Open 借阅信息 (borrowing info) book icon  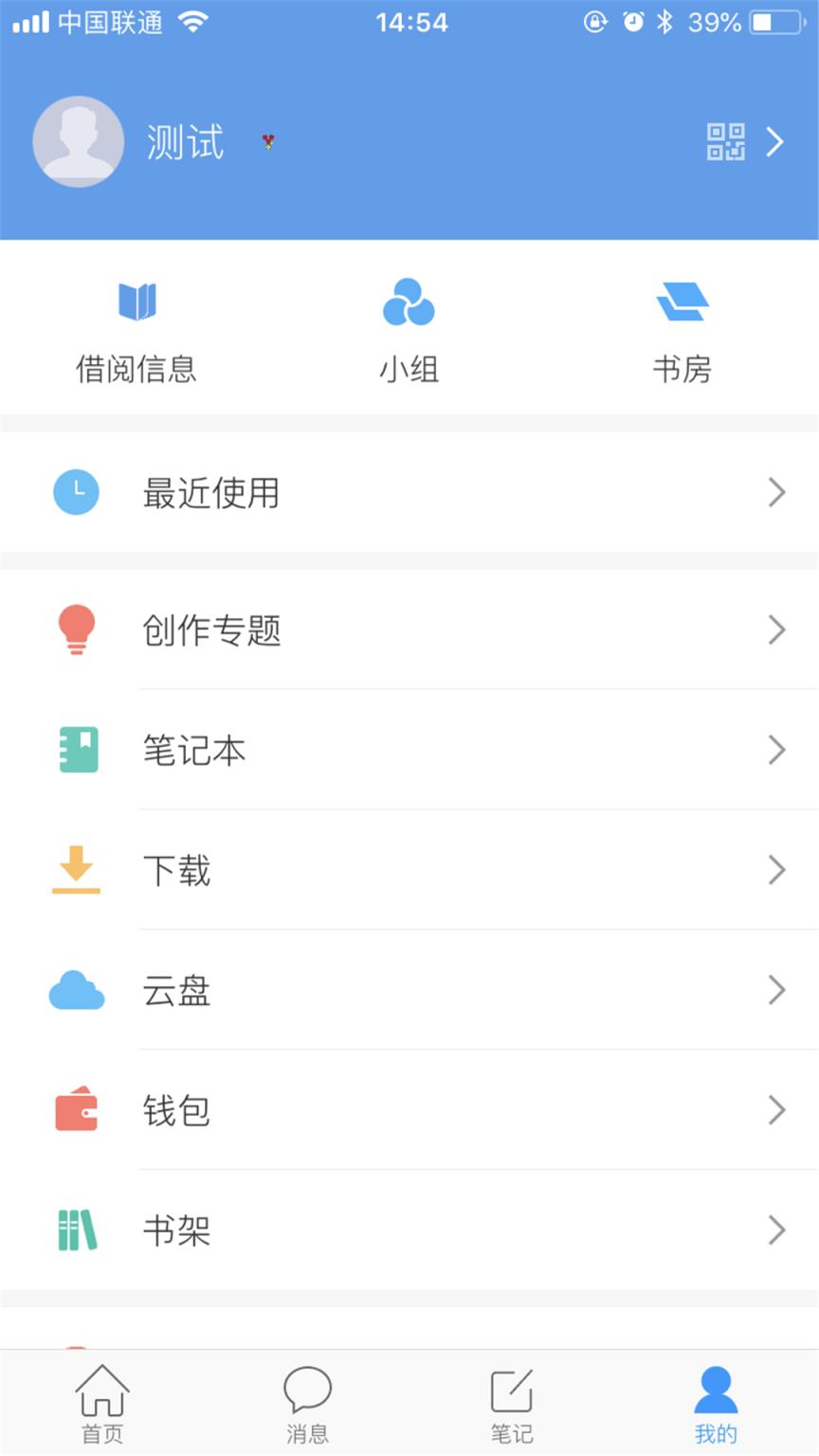point(136,301)
